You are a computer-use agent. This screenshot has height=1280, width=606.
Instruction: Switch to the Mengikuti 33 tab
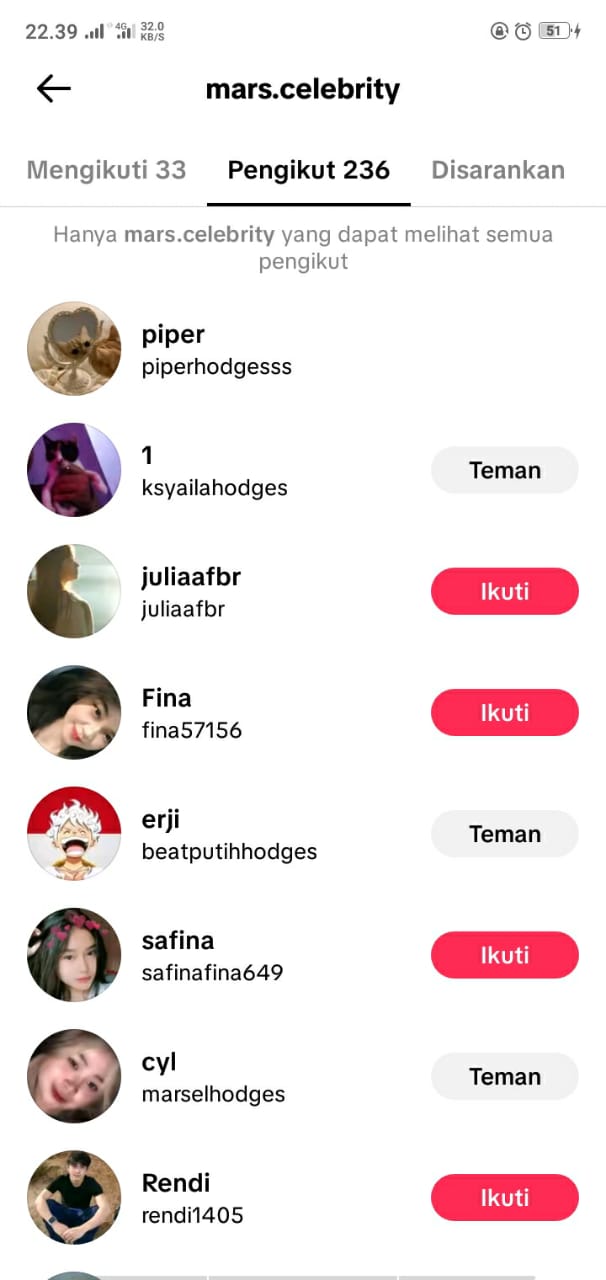click(106, 170)
